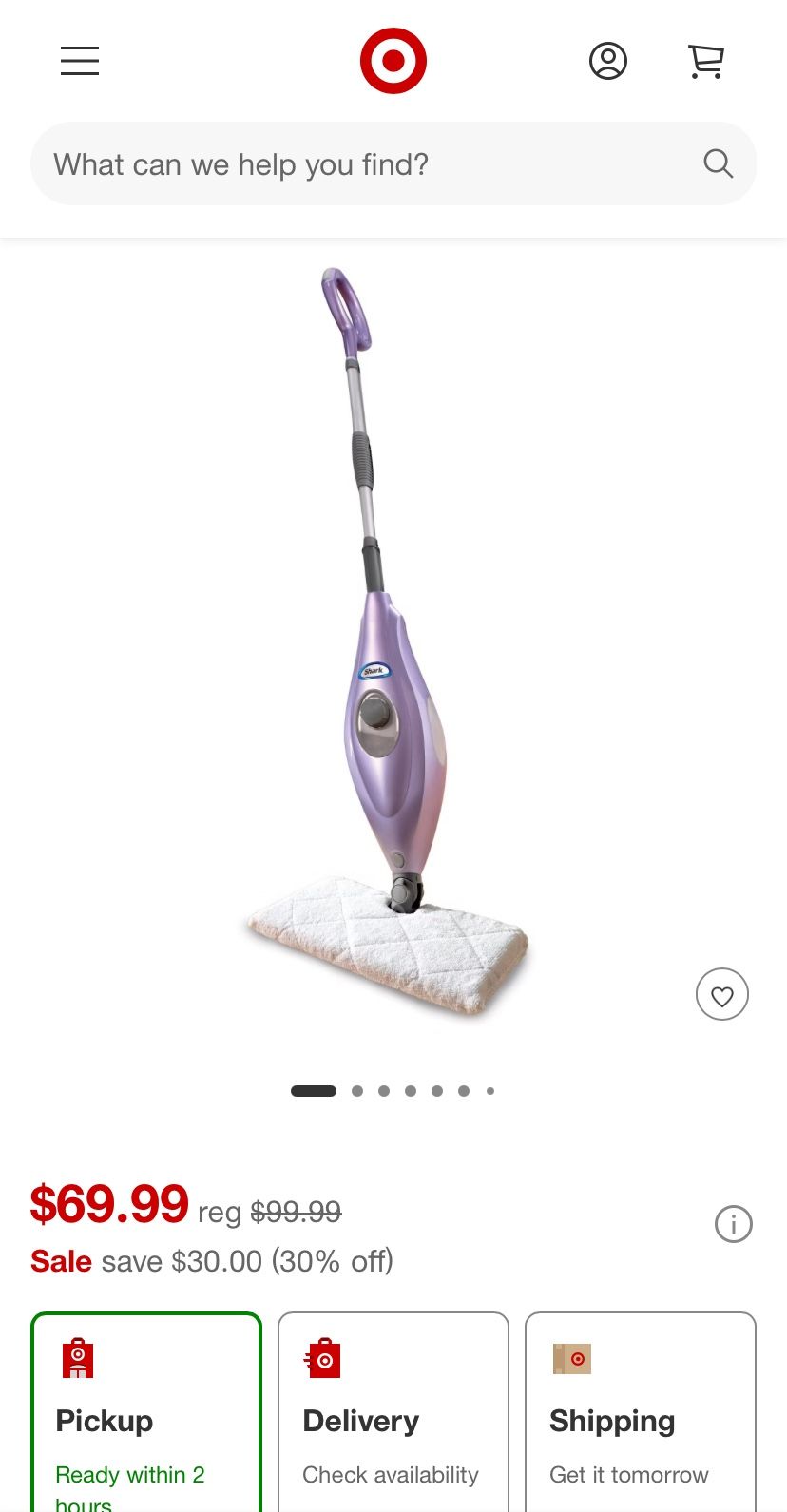Tap the info icon beside the price
Image resolution: width=787 pixels, height=1512 pixels.
pos(734,1224)
